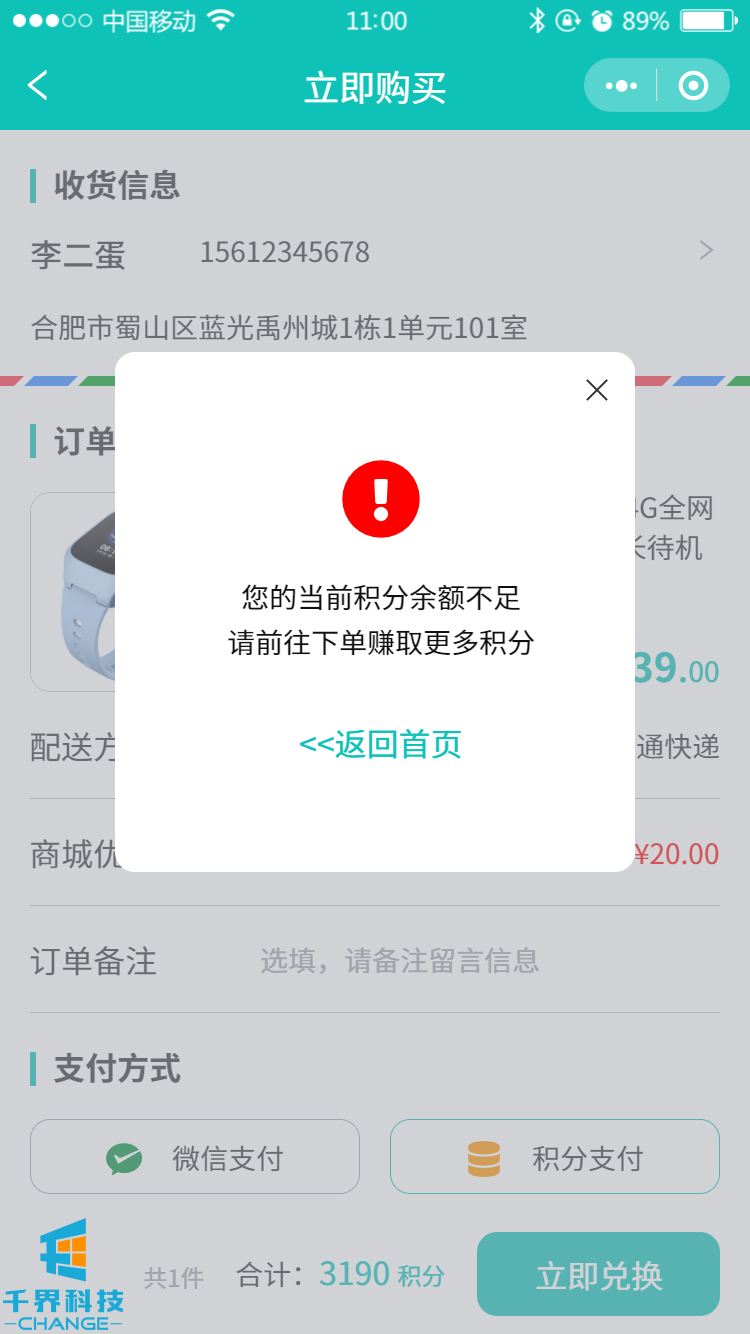The height and width of the screenshot is (1334, 750).
Task: Close the mini program via circle icon
Action: click(x=693, y=86)
